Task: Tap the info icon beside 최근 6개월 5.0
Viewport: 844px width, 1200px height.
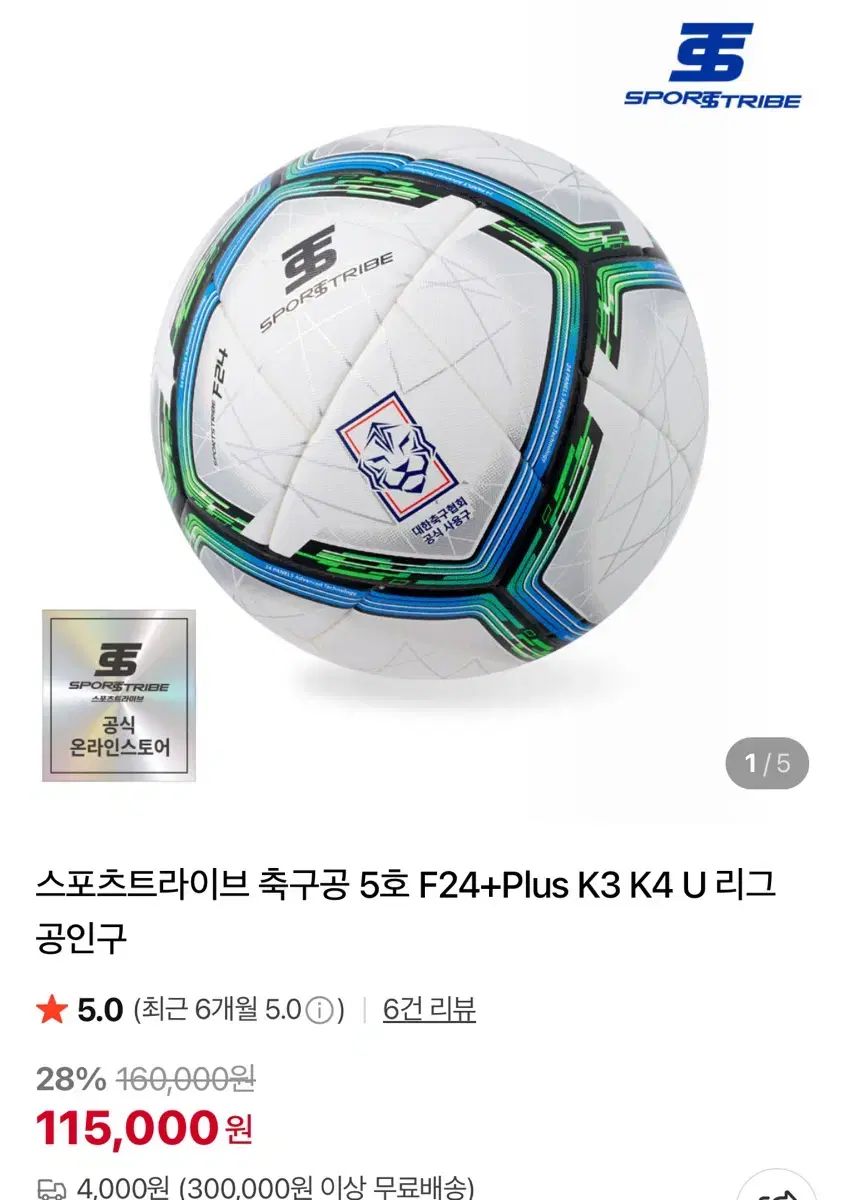Action: click(x=318, y=1011)
